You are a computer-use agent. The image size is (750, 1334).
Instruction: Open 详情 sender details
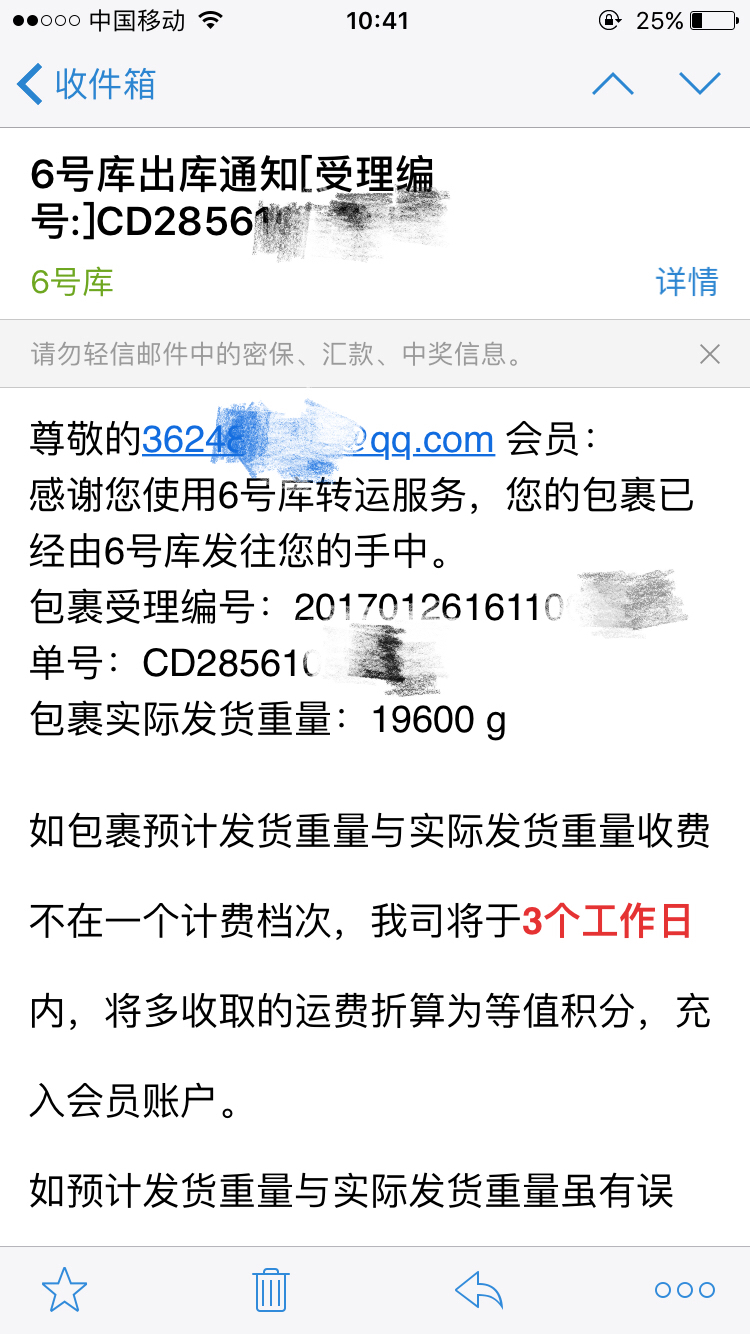click(x=687, y=282)
